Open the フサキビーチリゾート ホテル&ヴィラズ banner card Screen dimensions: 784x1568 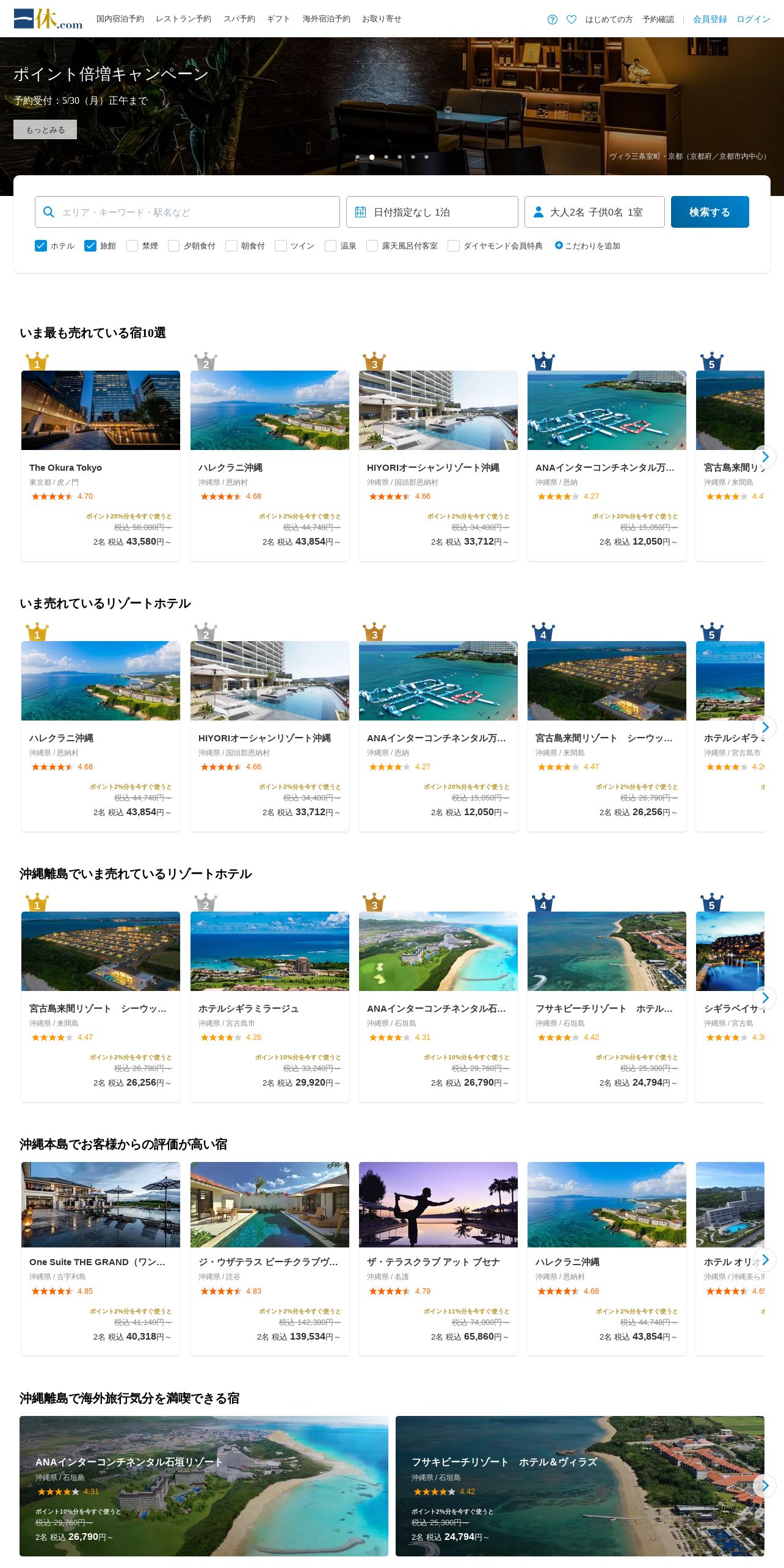580,1486
